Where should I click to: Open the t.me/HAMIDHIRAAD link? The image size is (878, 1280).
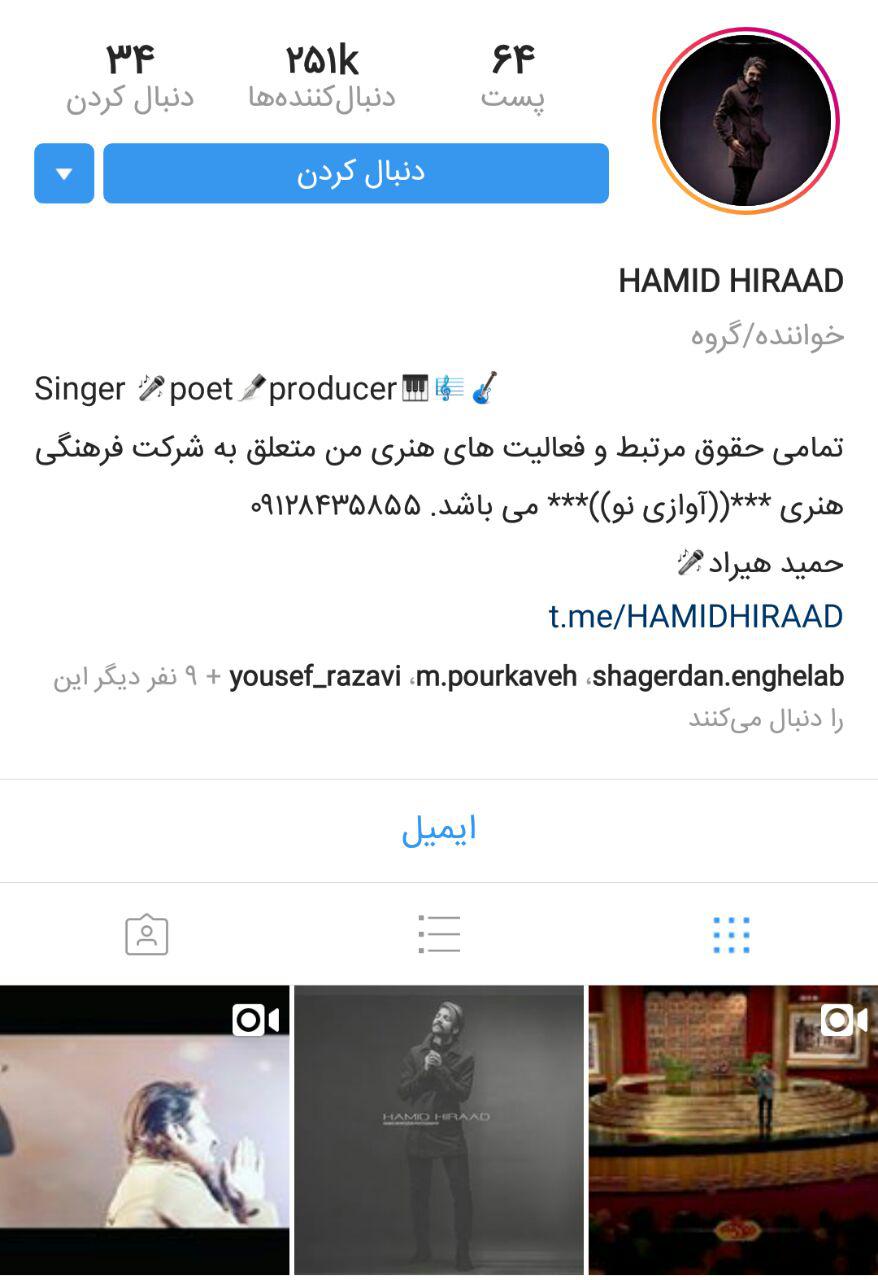[695, 616]
